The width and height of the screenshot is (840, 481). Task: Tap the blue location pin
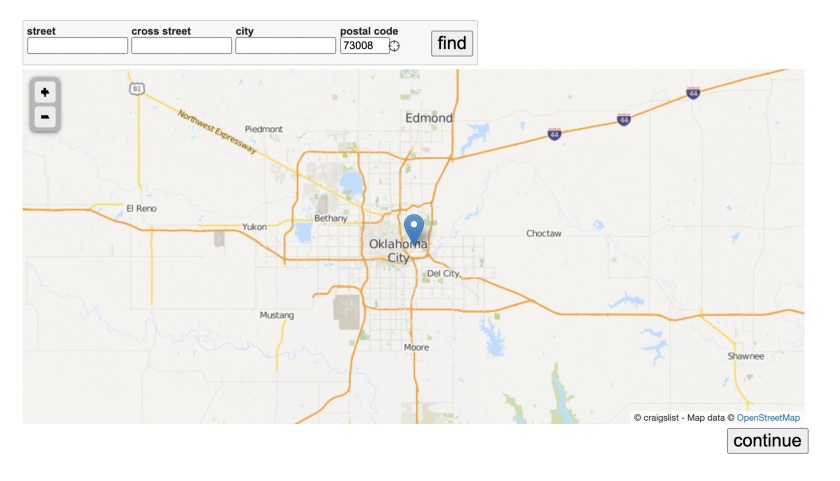point(414,229)
